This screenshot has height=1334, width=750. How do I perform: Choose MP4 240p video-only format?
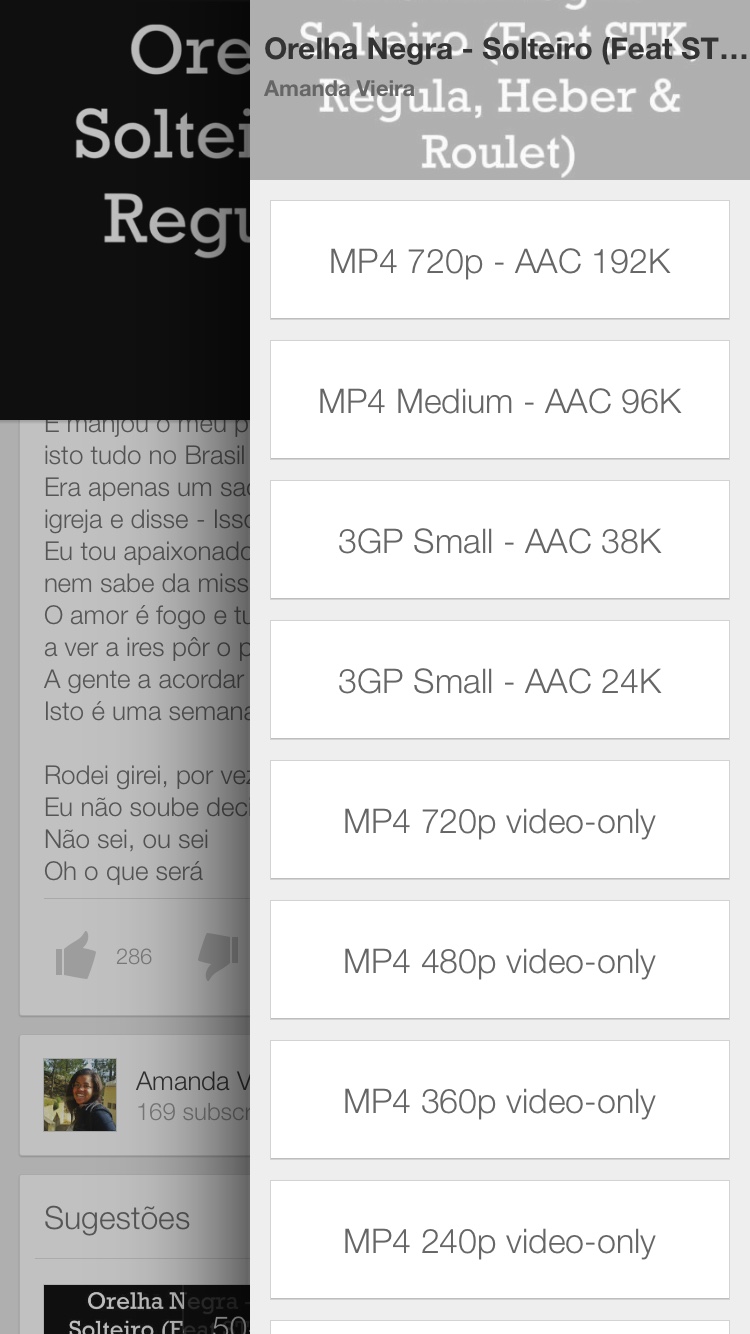[x=499, y=1241]
